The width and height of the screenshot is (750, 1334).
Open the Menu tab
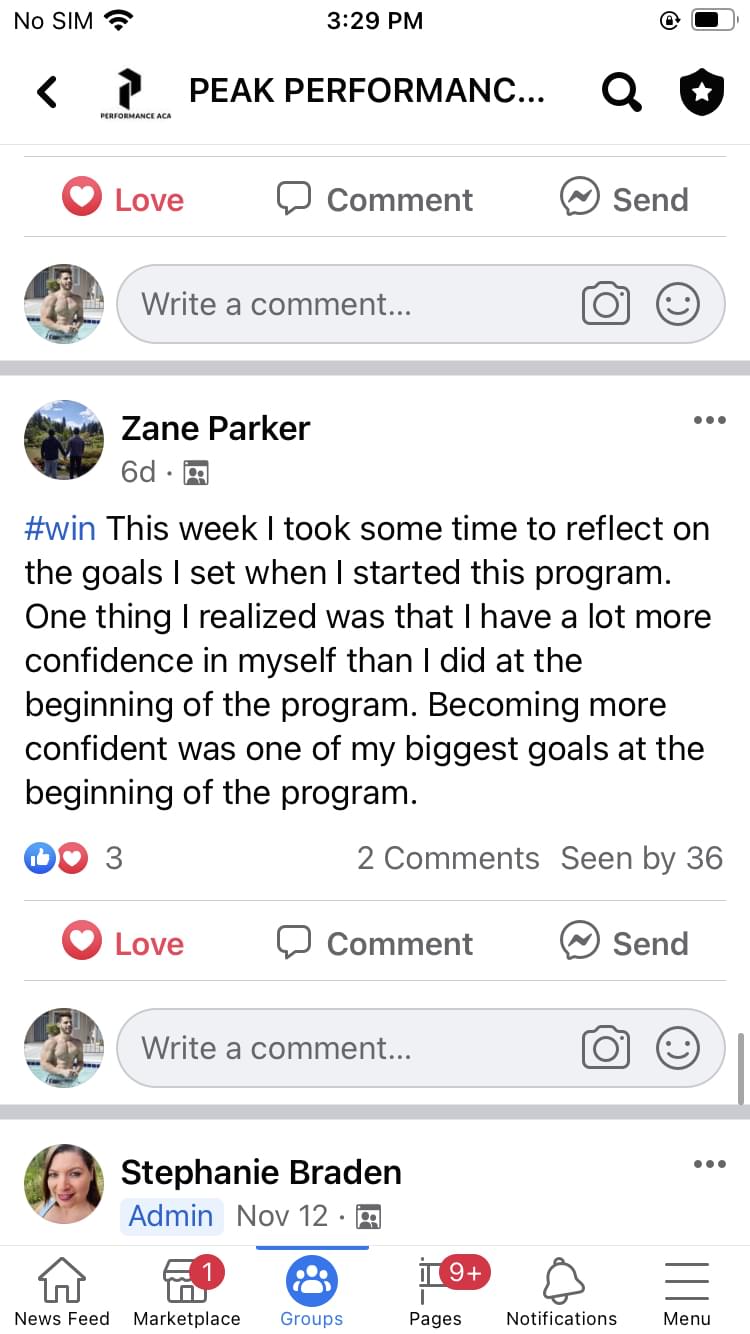click(x=687, y=1292)
